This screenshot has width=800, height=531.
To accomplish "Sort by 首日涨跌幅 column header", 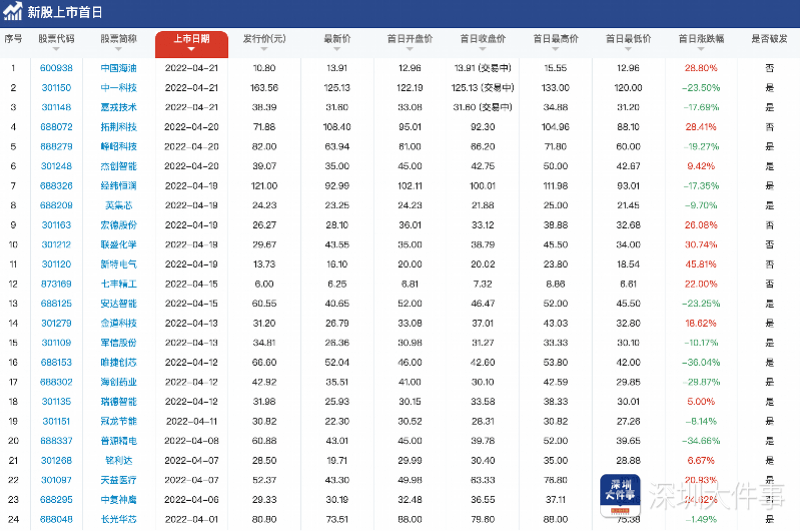I will tap(700, 39).
